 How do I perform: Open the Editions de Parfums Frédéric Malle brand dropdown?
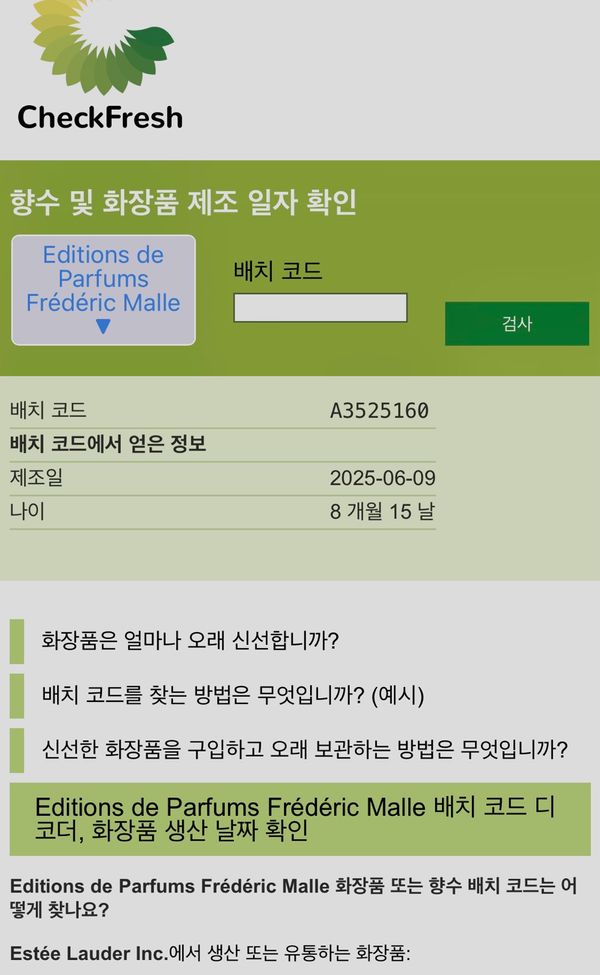tap(103, 290)
